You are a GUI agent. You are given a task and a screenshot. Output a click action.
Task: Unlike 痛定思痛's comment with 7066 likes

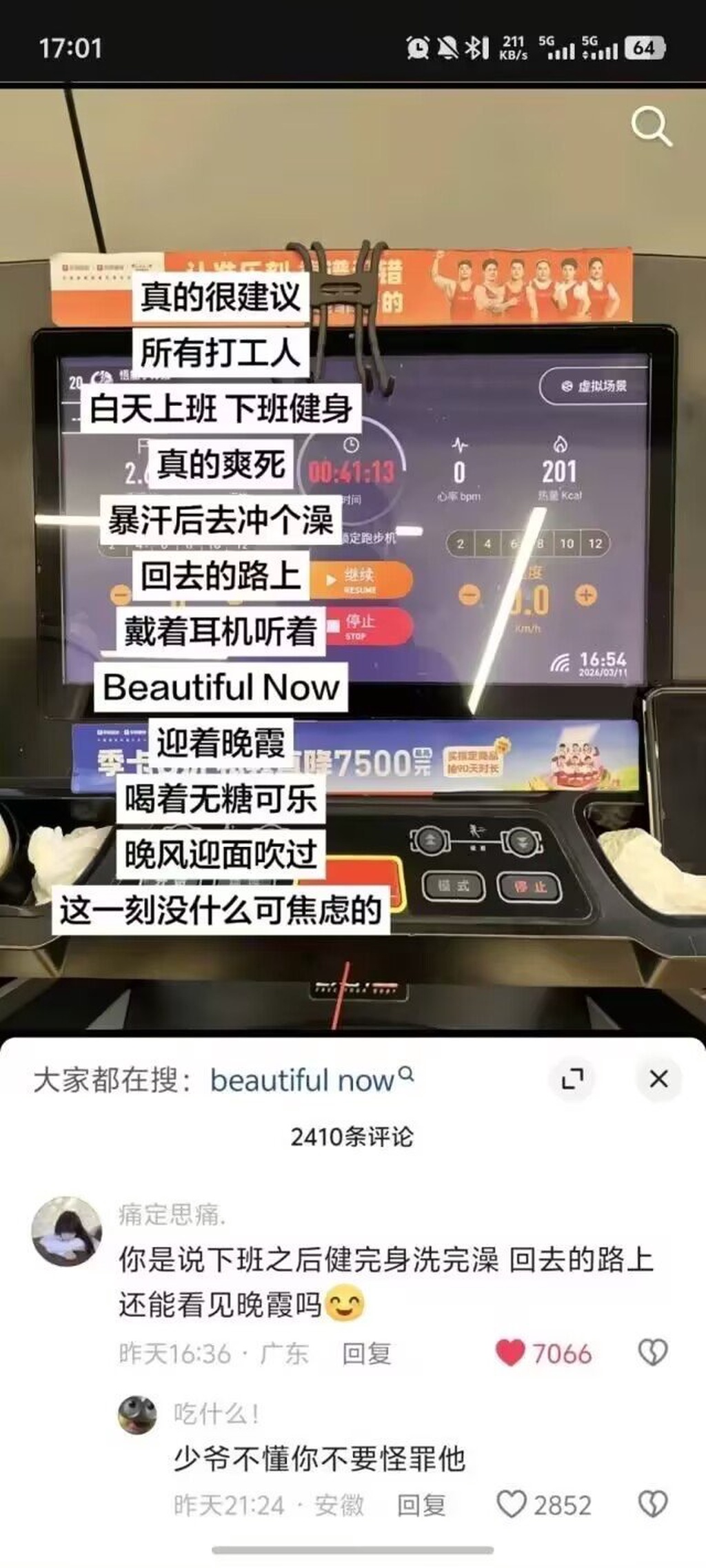(511, 1353)
